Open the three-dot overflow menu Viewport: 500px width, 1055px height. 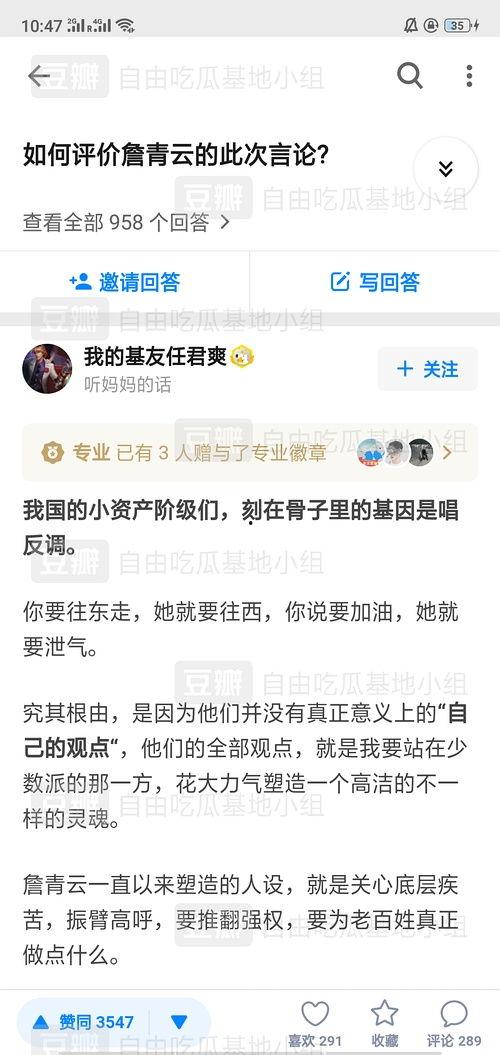coord(469,76)
